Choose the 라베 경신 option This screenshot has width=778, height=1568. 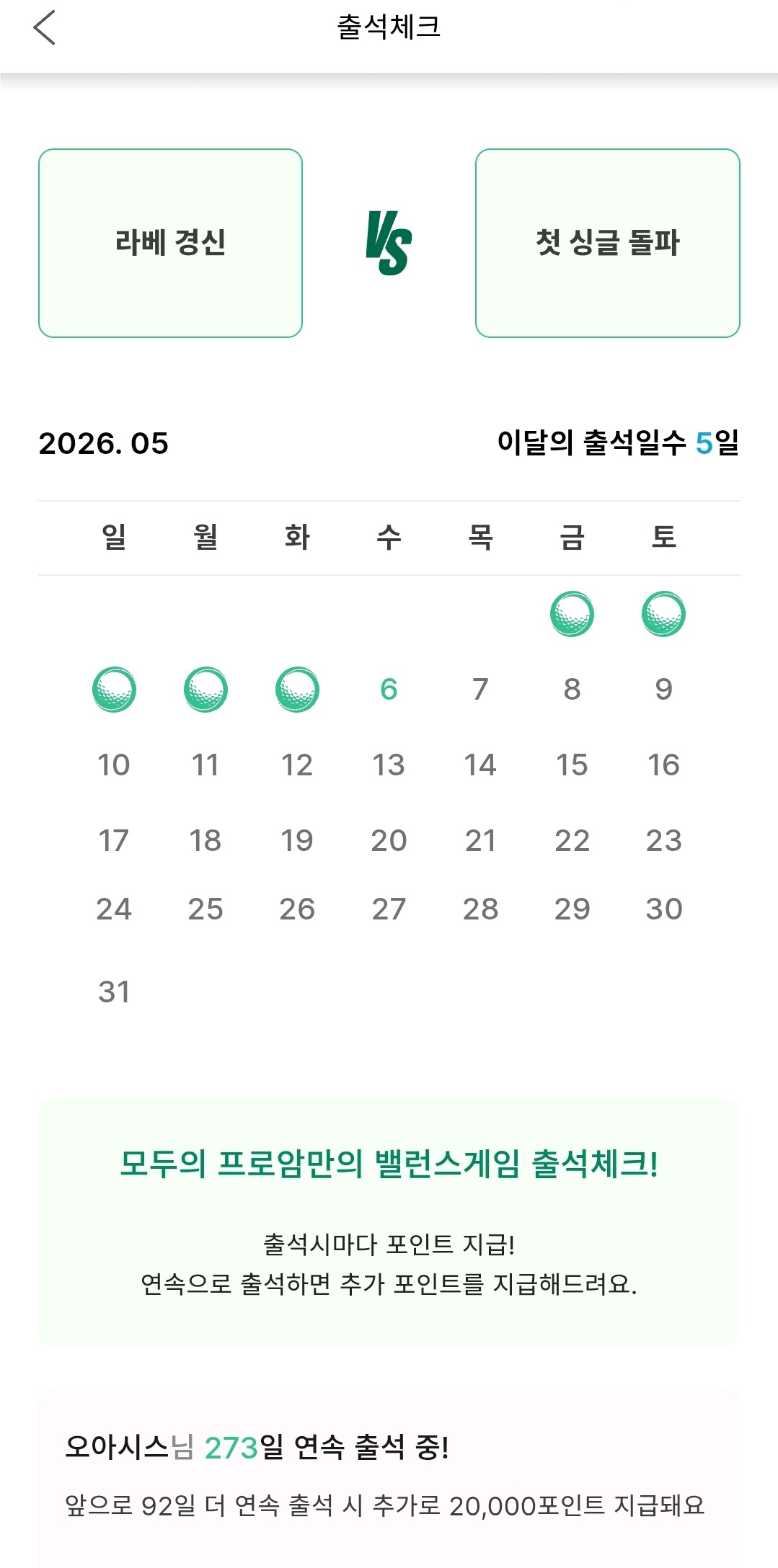170,243
